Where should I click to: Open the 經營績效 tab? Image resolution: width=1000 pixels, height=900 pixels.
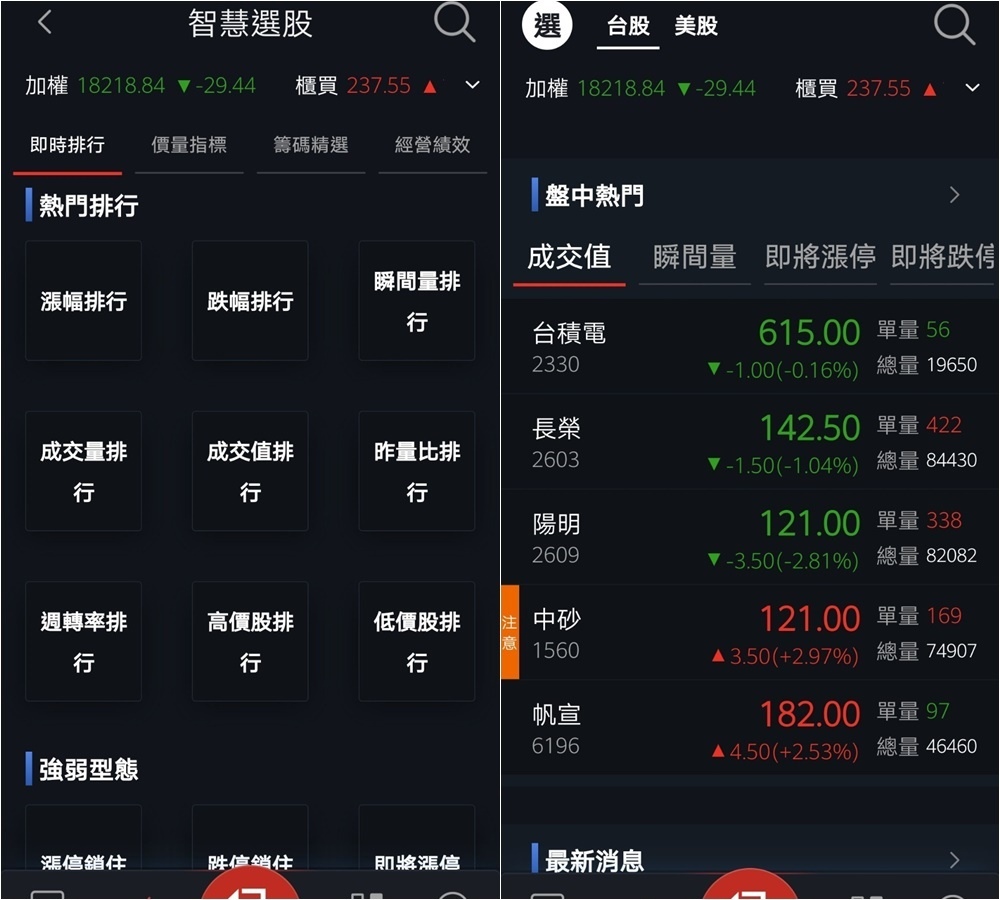pyautogui.click(x=432, y=146)
